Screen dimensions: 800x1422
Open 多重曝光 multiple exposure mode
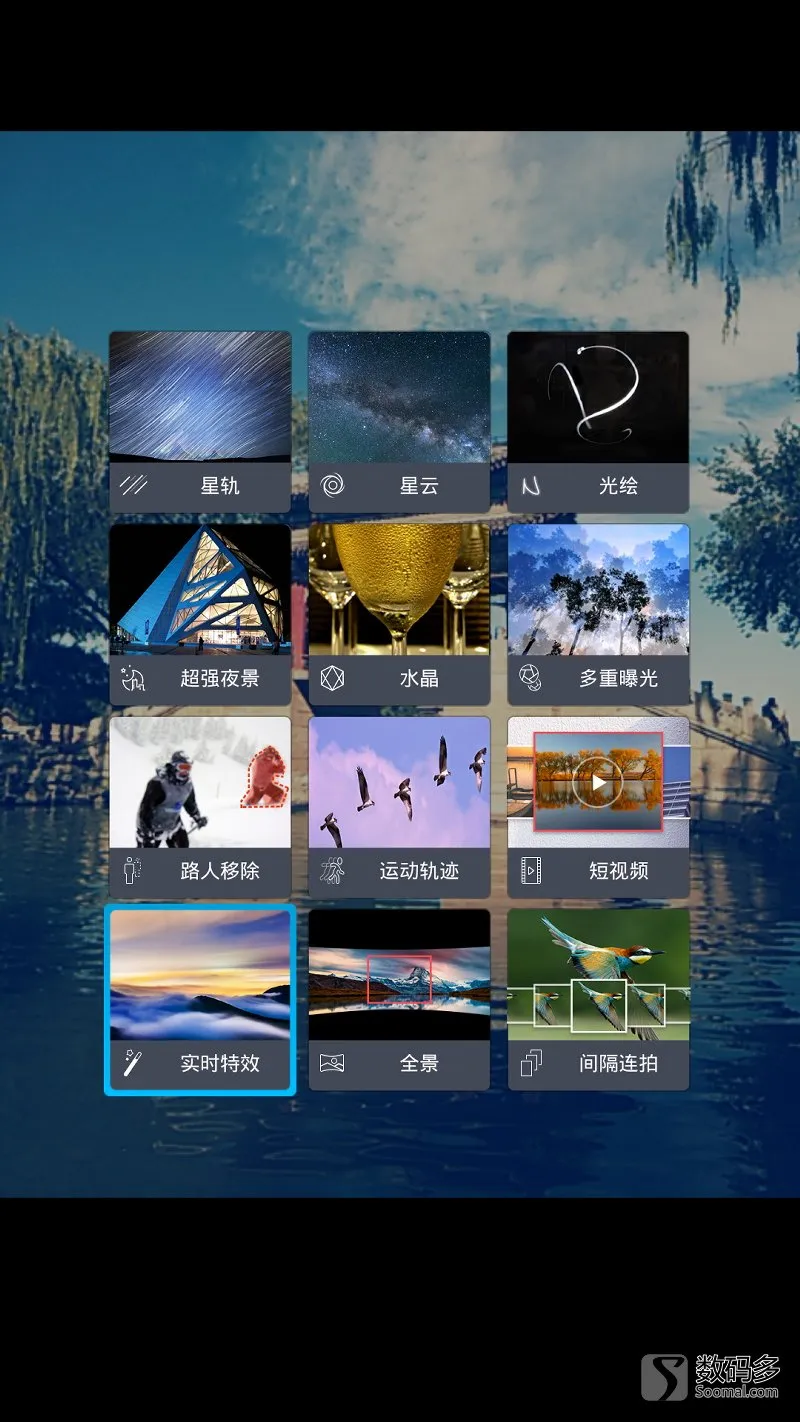(598, 614)
